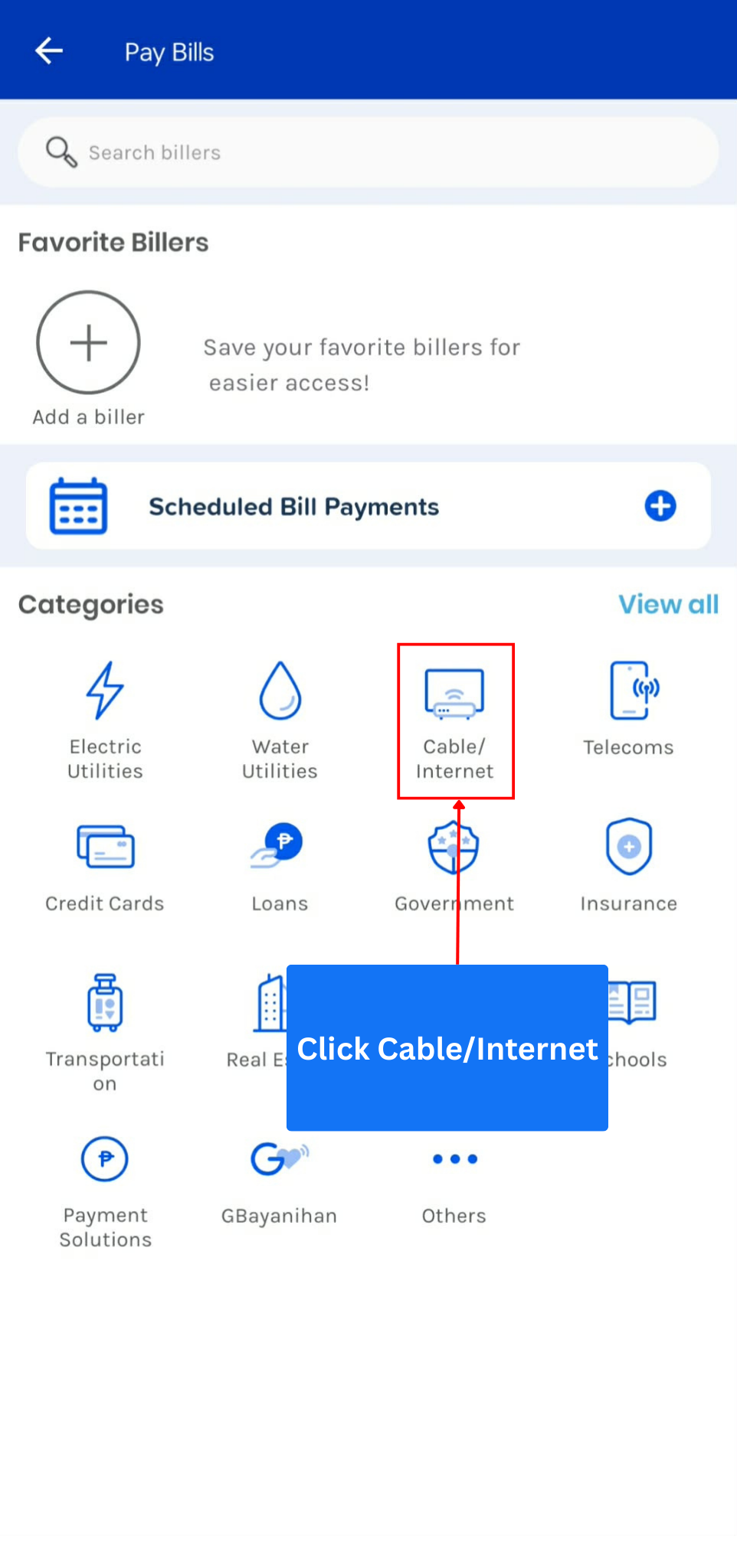The image size is (737, 1568).
Task: Open Electric Utilities category
Action: (105, 720)
